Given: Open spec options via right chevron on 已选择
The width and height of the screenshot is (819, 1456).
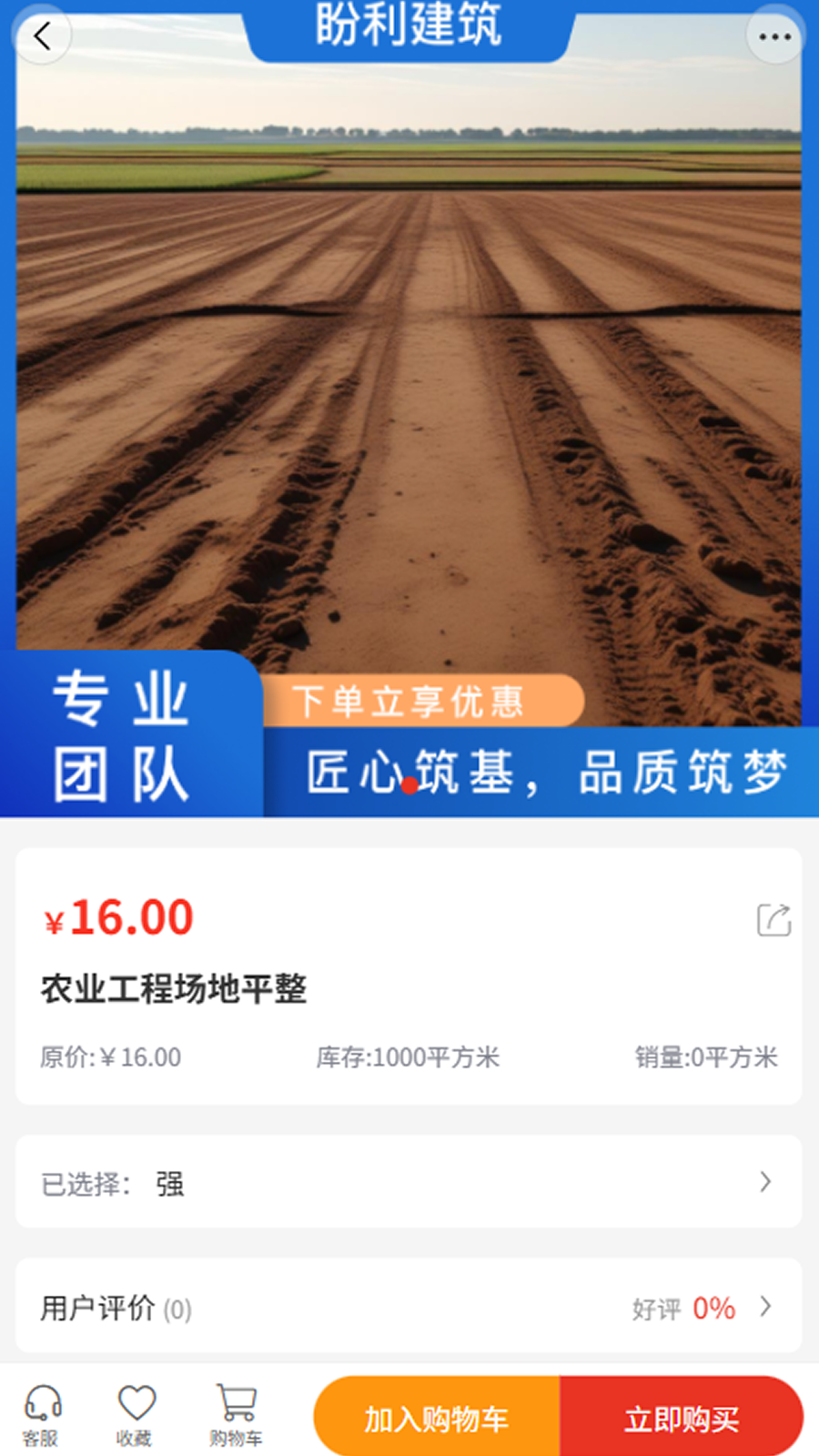Looking at the screenshot, I should pyautogui.click(x=764, y=1183).
